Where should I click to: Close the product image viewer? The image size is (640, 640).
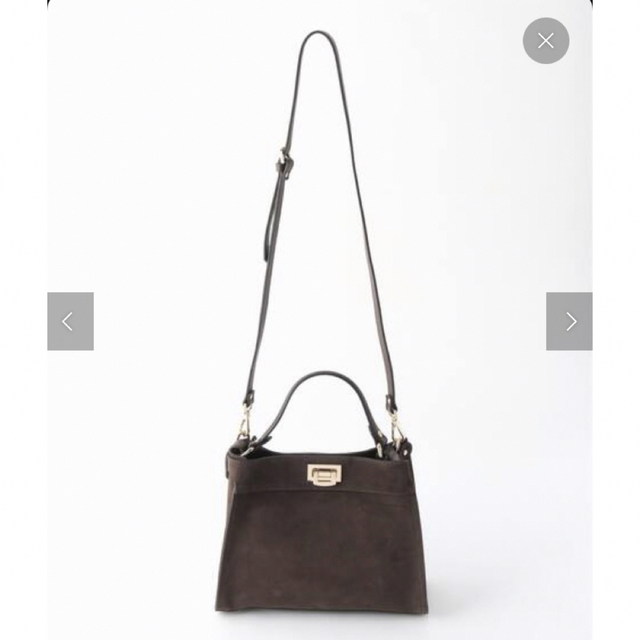545,41
